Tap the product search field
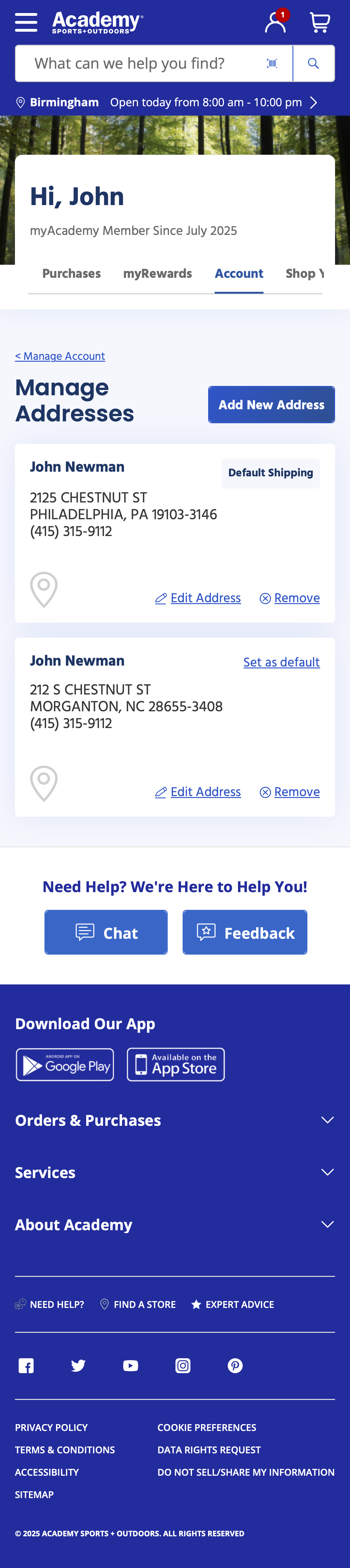Image resolution: width=350 pixels, height=1568 pixels. coord(140,63)
